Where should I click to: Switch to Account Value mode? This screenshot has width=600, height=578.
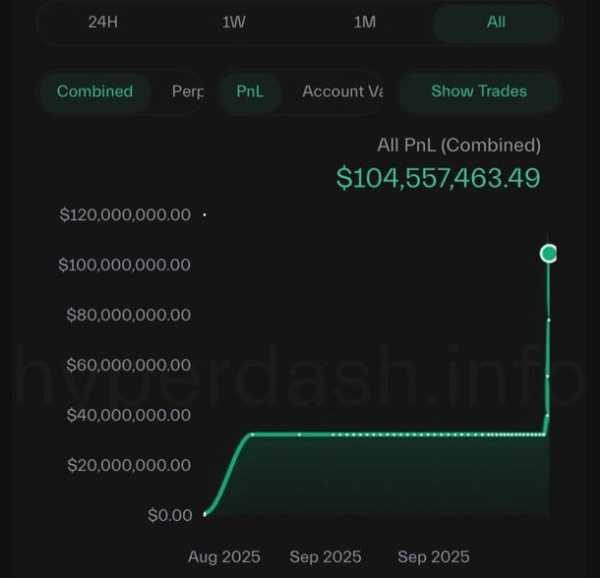pyautogui.click(x=341, y=91)
